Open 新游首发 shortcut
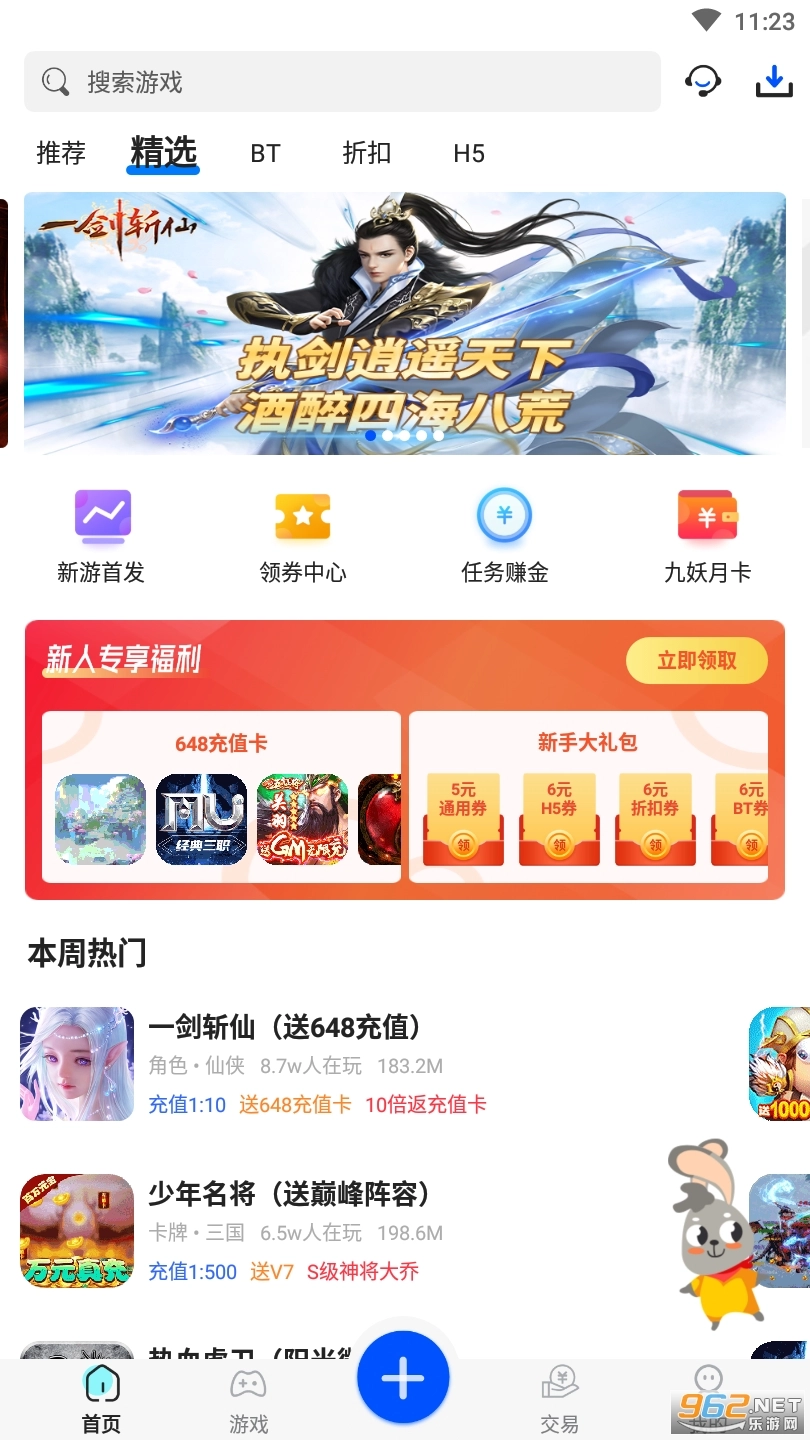The image size is (810, 1440). pos(101,537)
